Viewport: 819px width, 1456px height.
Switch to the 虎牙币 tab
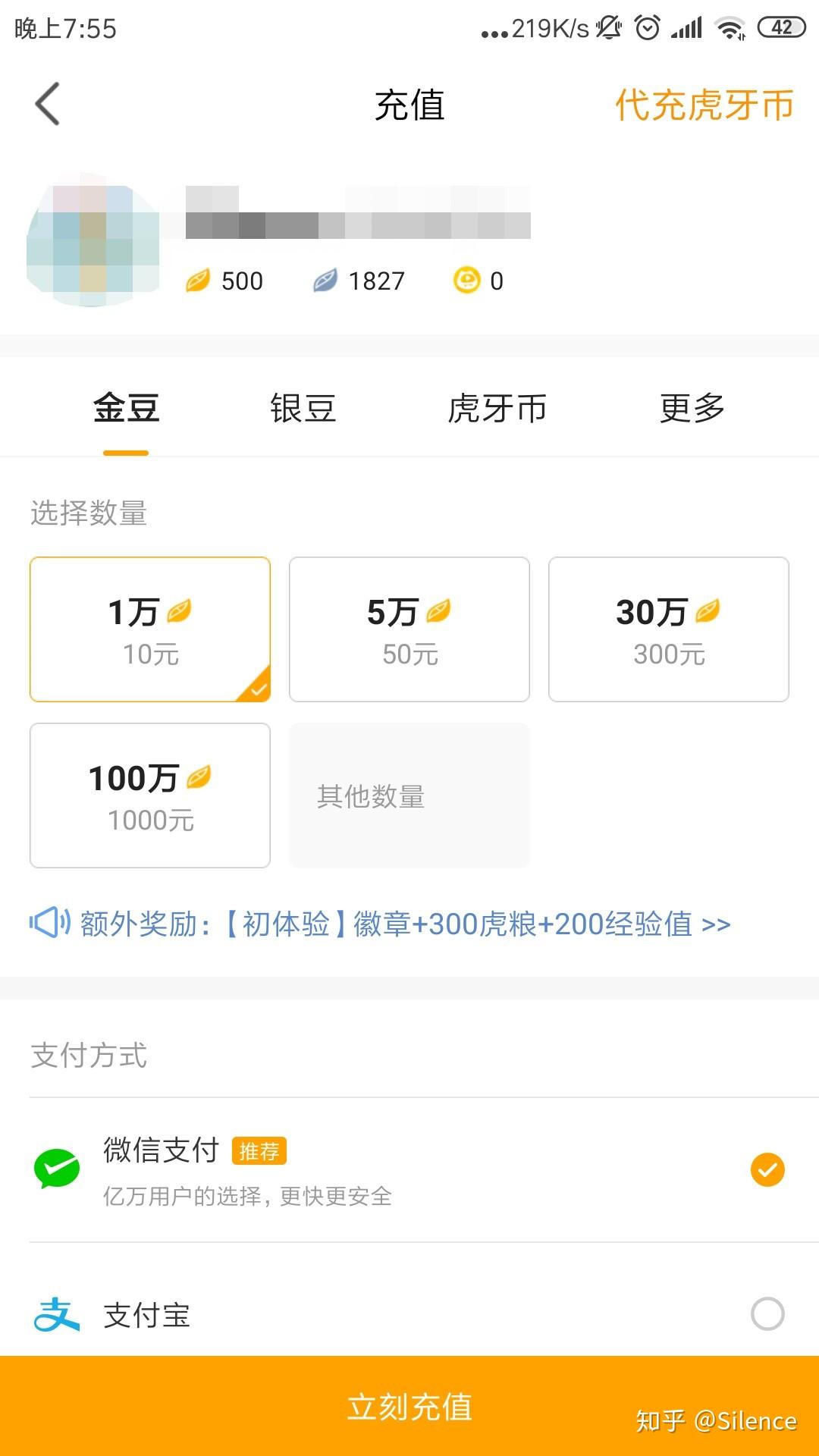click(x=497, y=408)
